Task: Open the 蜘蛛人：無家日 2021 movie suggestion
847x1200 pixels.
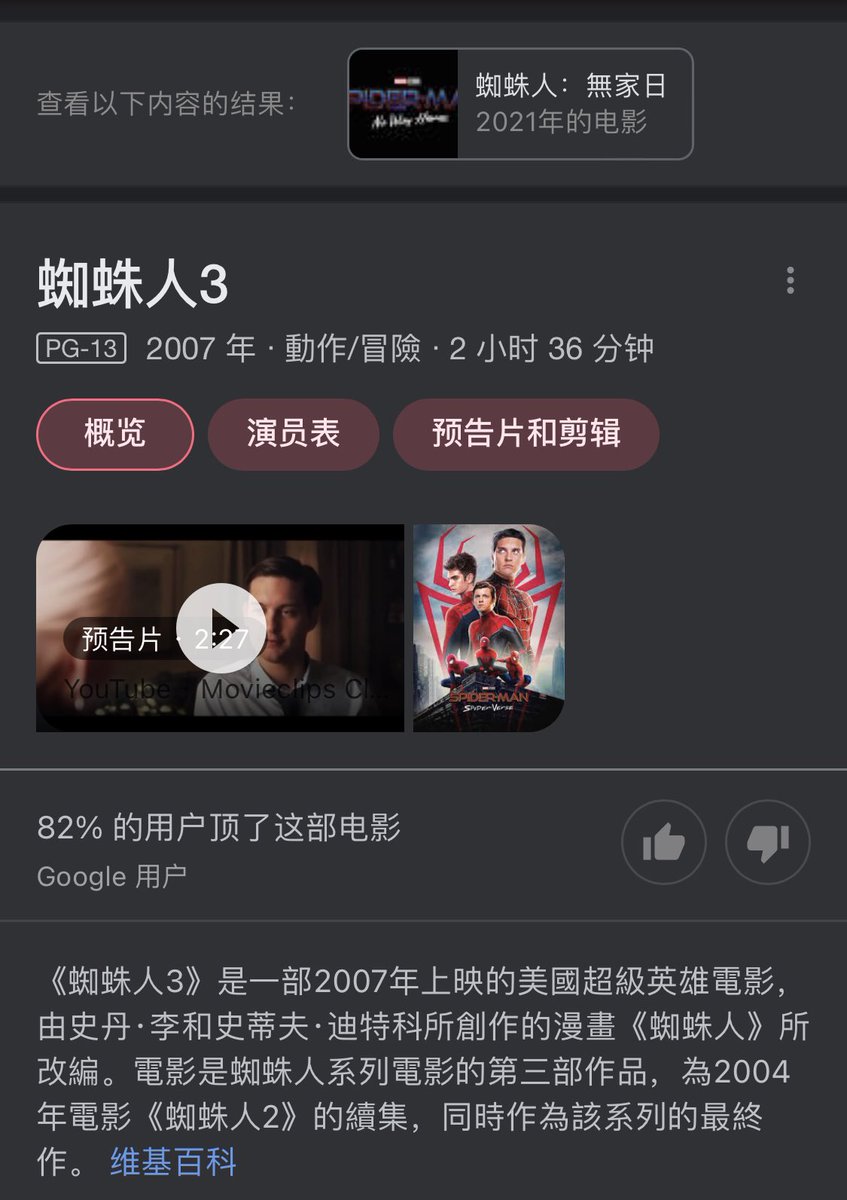Action: point(520,104)
